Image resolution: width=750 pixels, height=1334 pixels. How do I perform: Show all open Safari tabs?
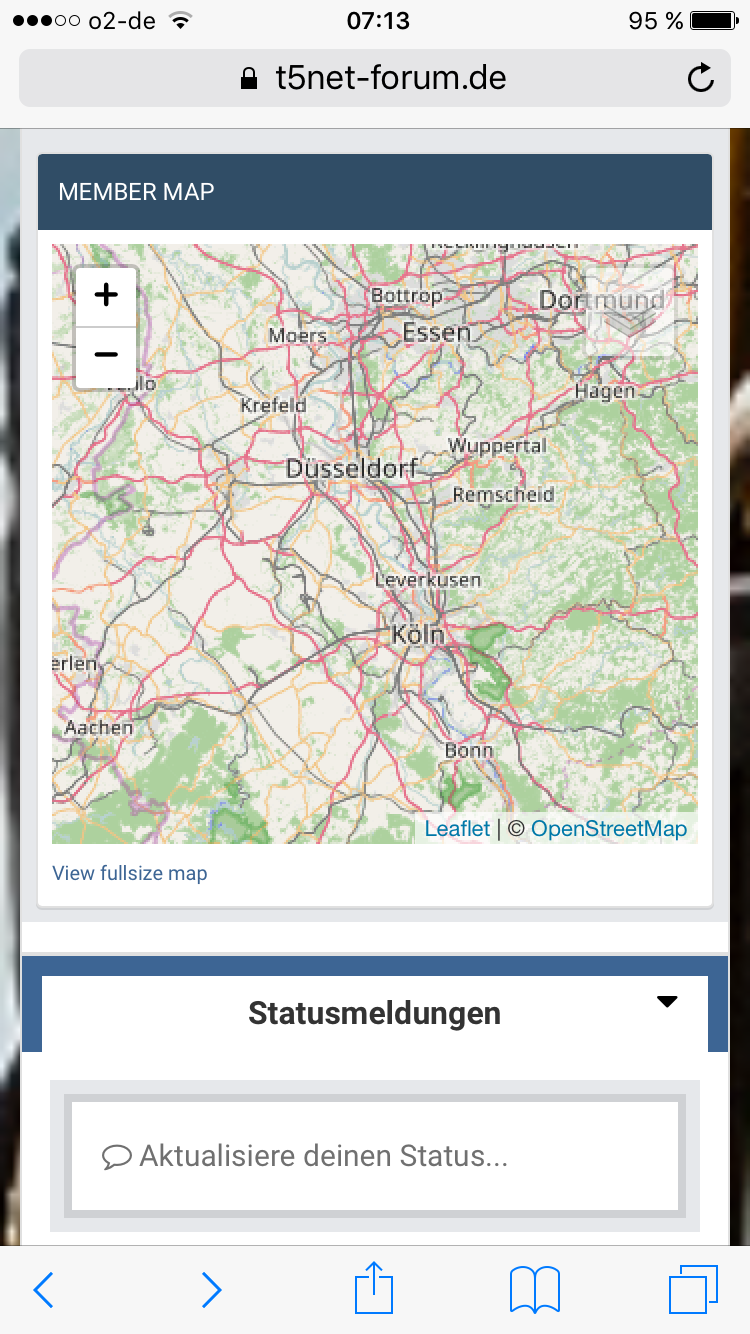[693, 1289]
